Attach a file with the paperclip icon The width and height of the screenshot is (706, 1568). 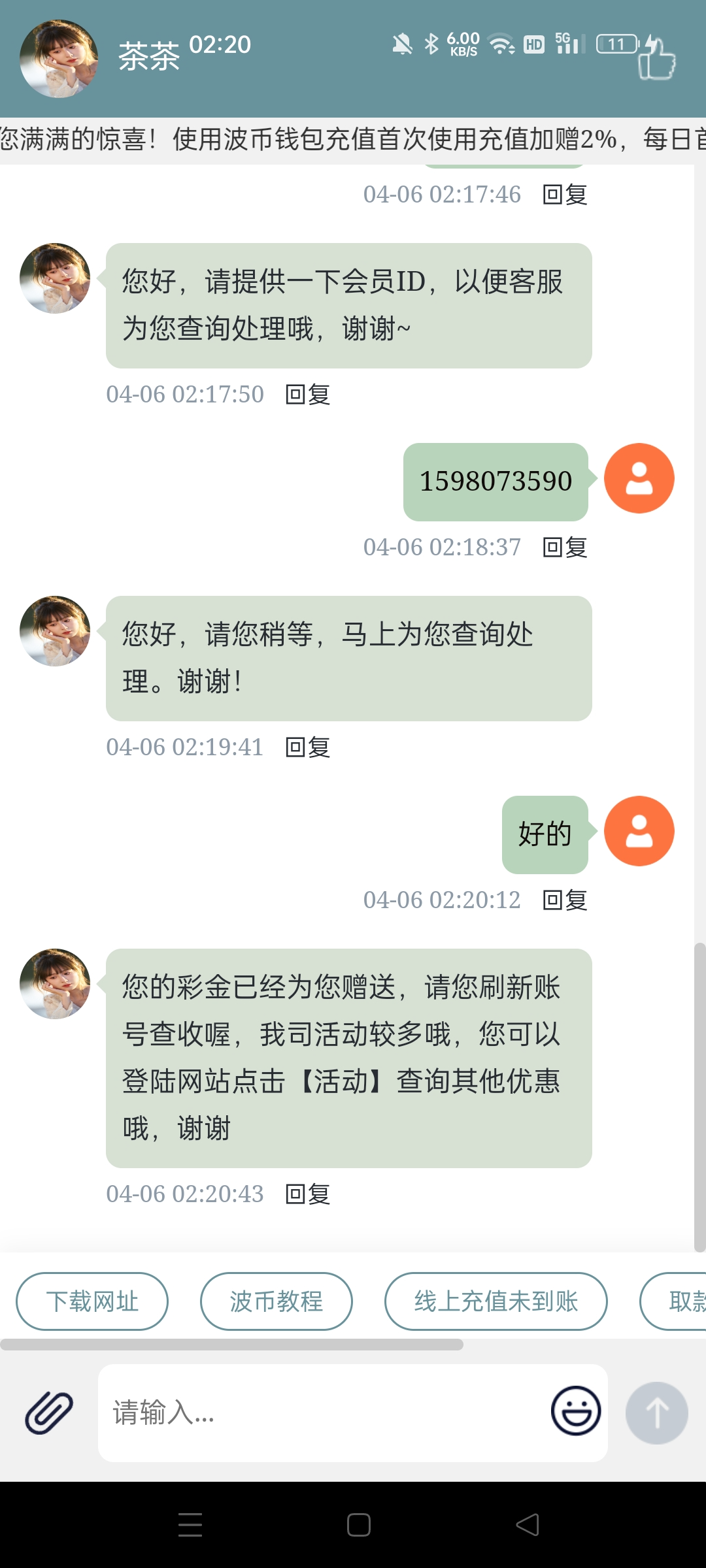49,1413
